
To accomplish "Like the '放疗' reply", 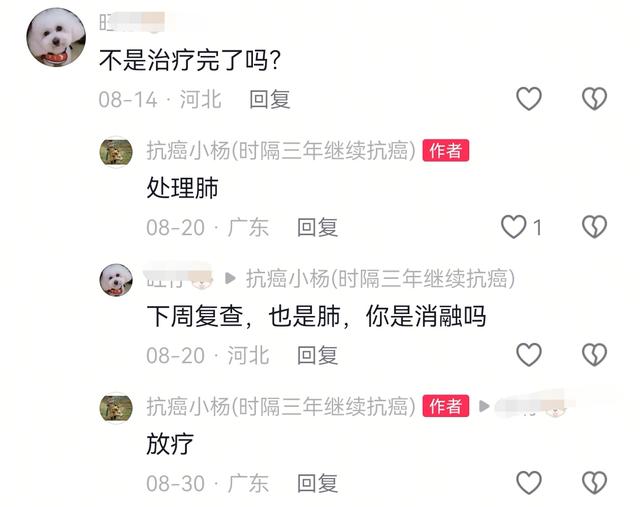I will (x=528, y=483).
